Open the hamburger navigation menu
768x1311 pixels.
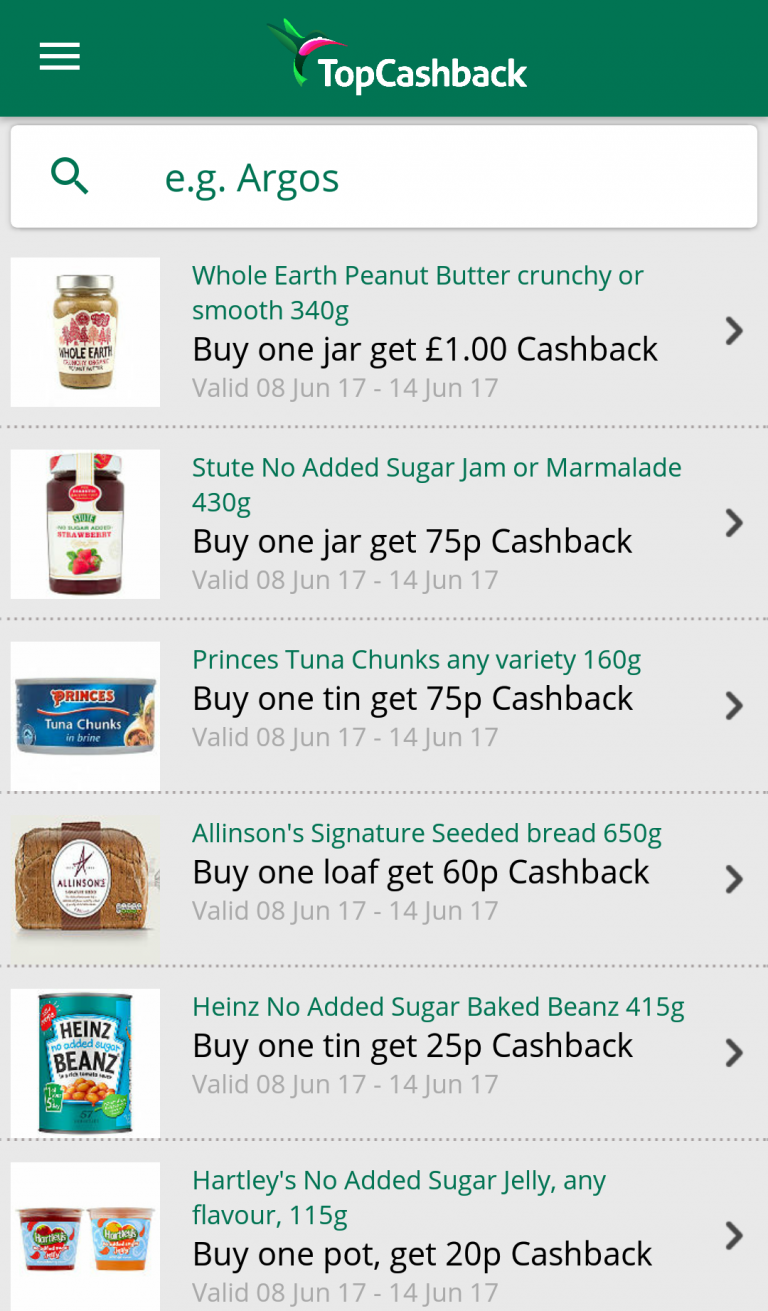pos(59,56)
